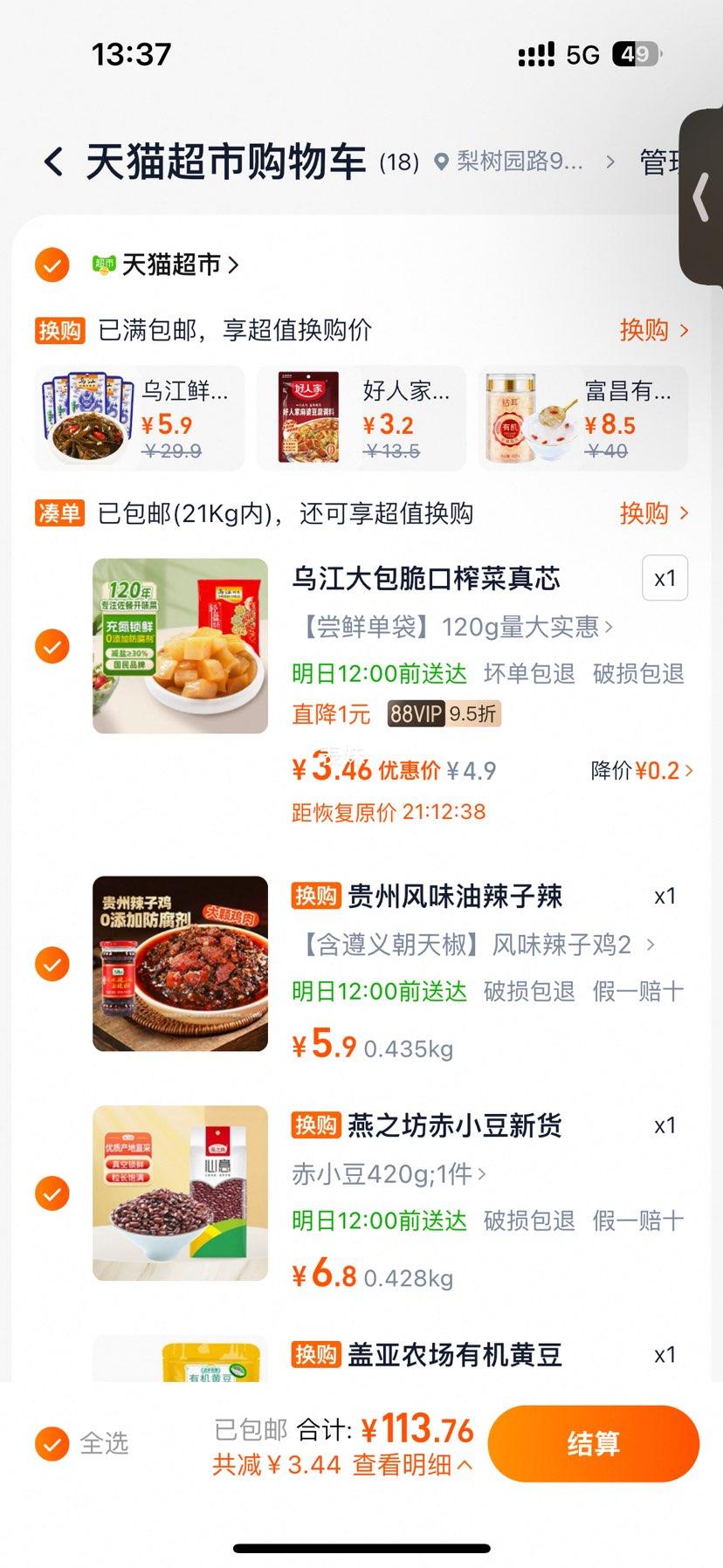Deselect 乌江大包脆口榨菜真芯 item checkbox

(x=52, y=646)
